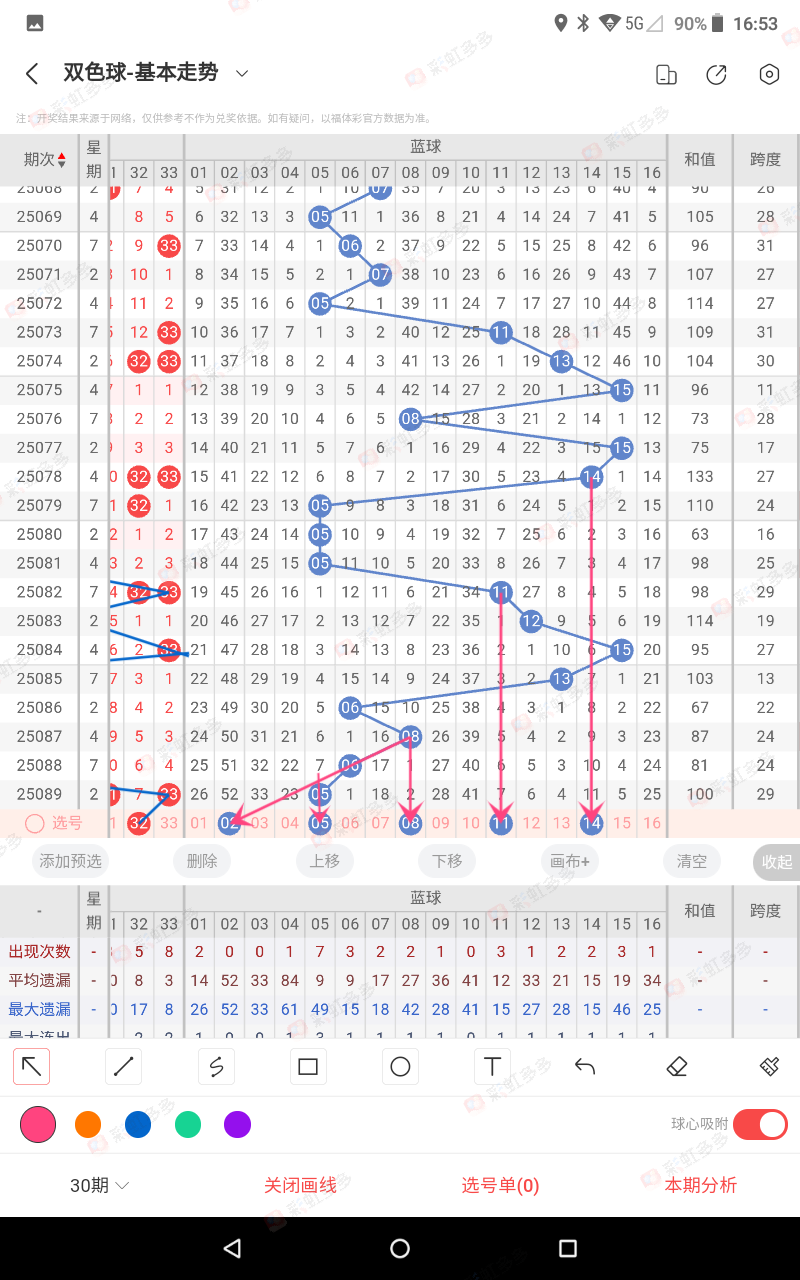Tap the 删除 button

pos(202,861)
